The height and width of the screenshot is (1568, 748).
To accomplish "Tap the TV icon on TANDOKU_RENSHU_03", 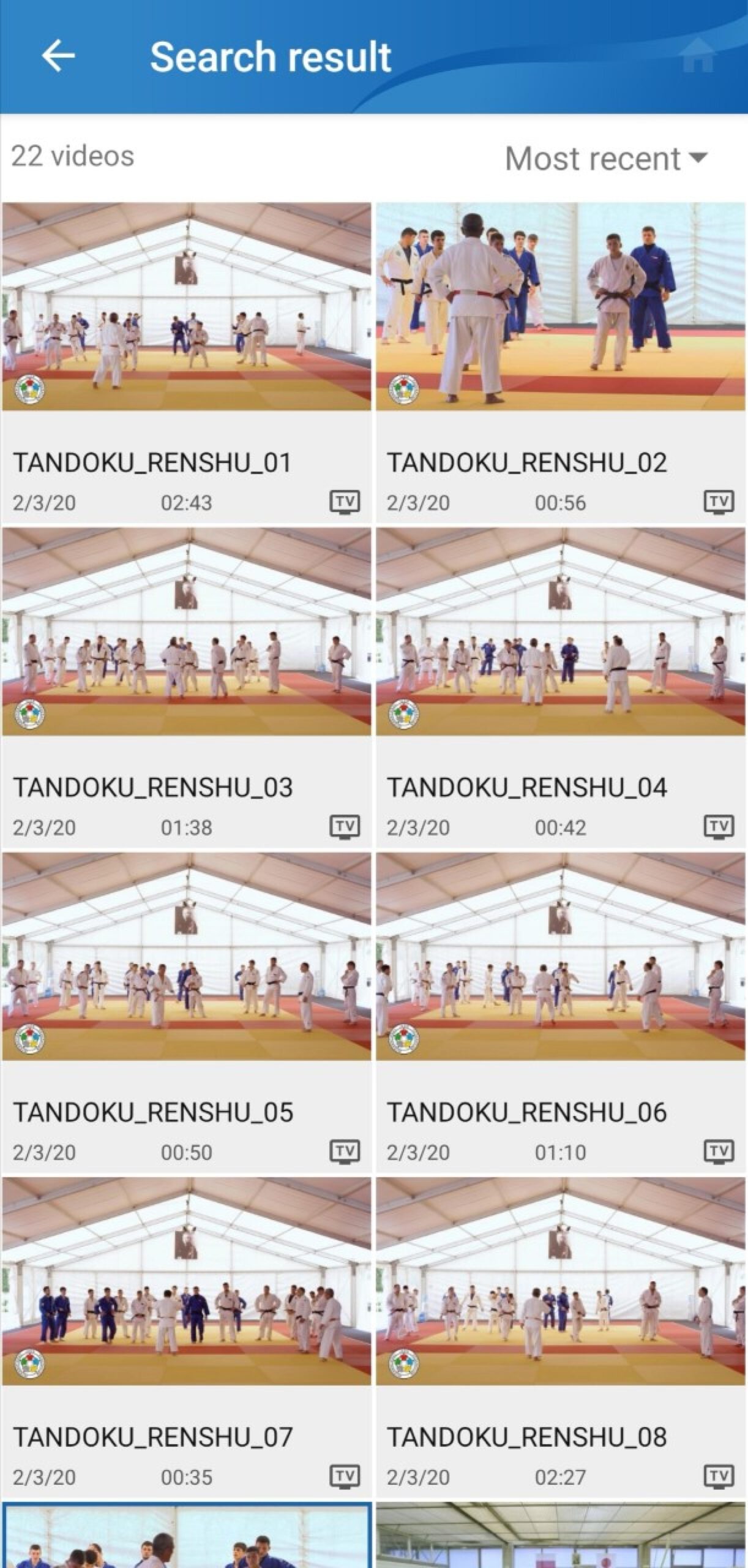I will click(x=345, y=827).
